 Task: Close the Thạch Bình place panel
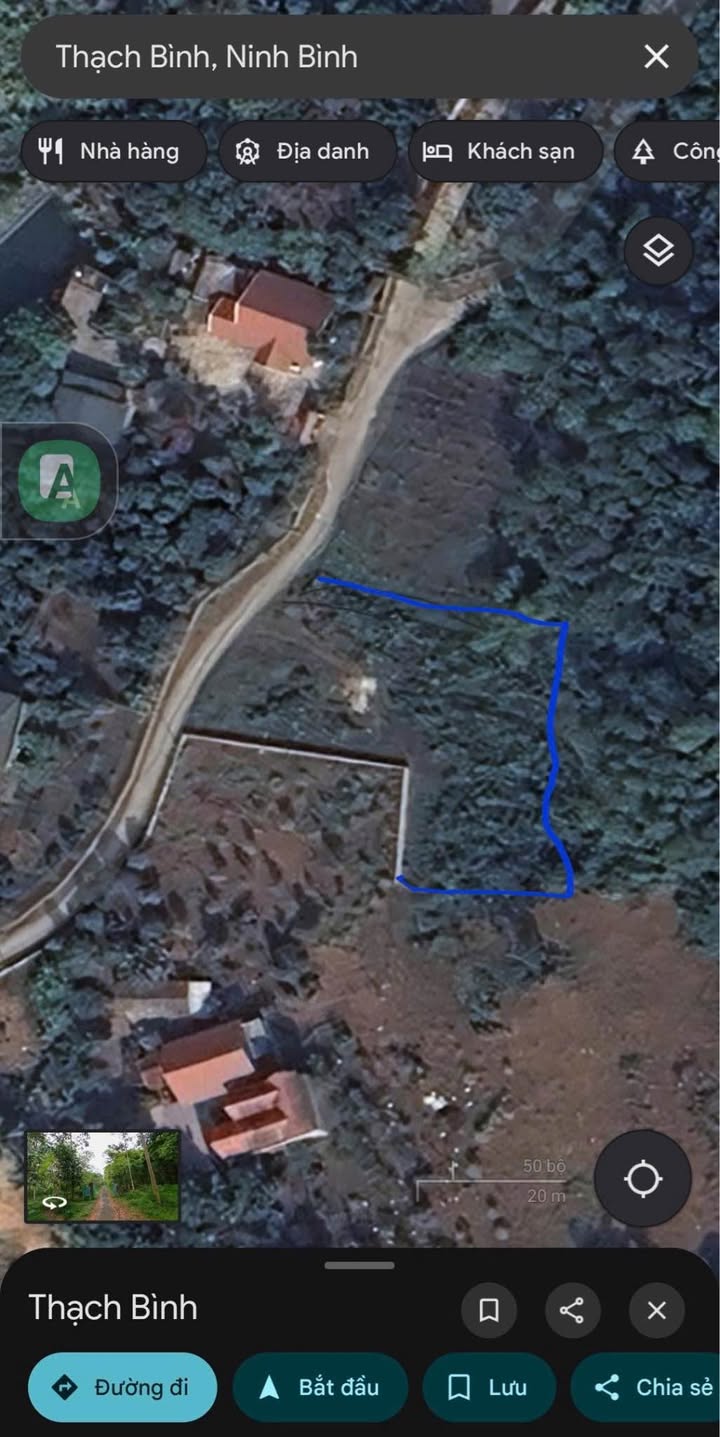[x=657, y=1310]
